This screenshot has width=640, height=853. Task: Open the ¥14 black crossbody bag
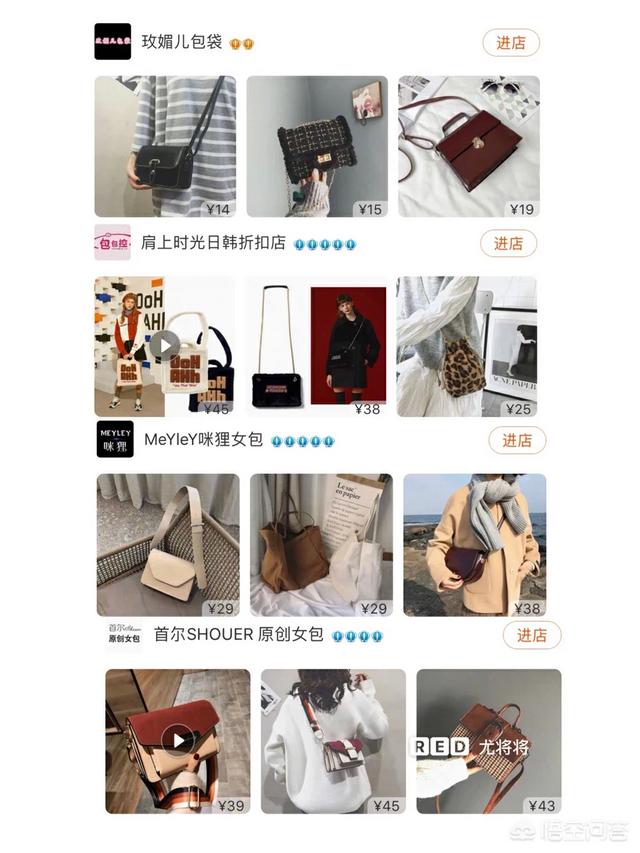click(165, 146)
